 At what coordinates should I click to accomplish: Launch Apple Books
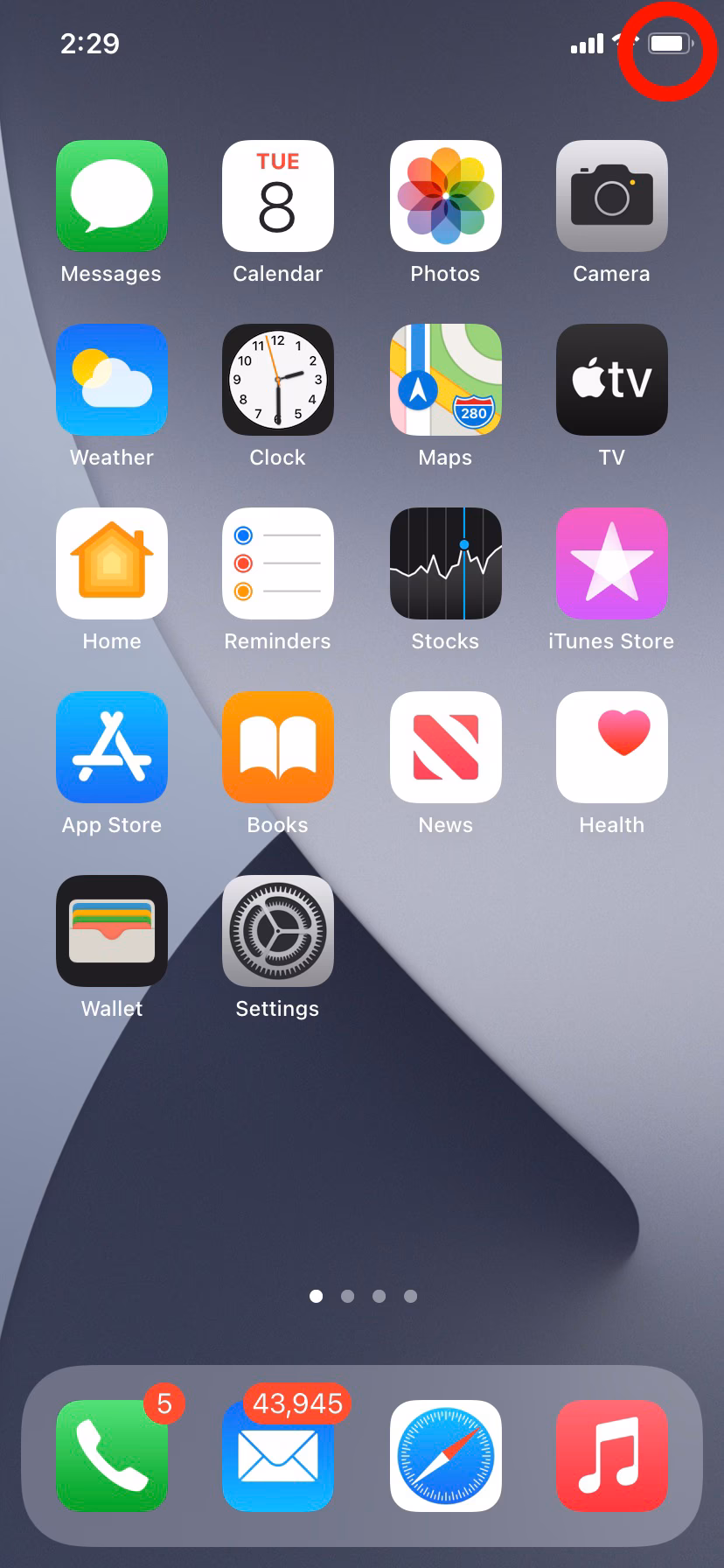(277, 747)
